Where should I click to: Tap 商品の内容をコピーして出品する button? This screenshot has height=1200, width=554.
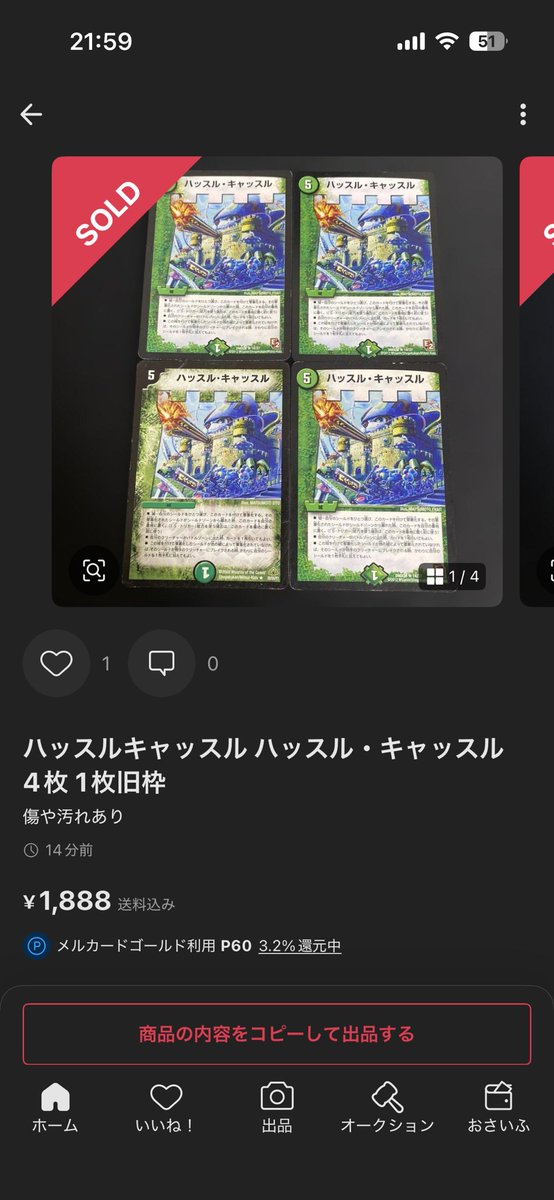277,1034
